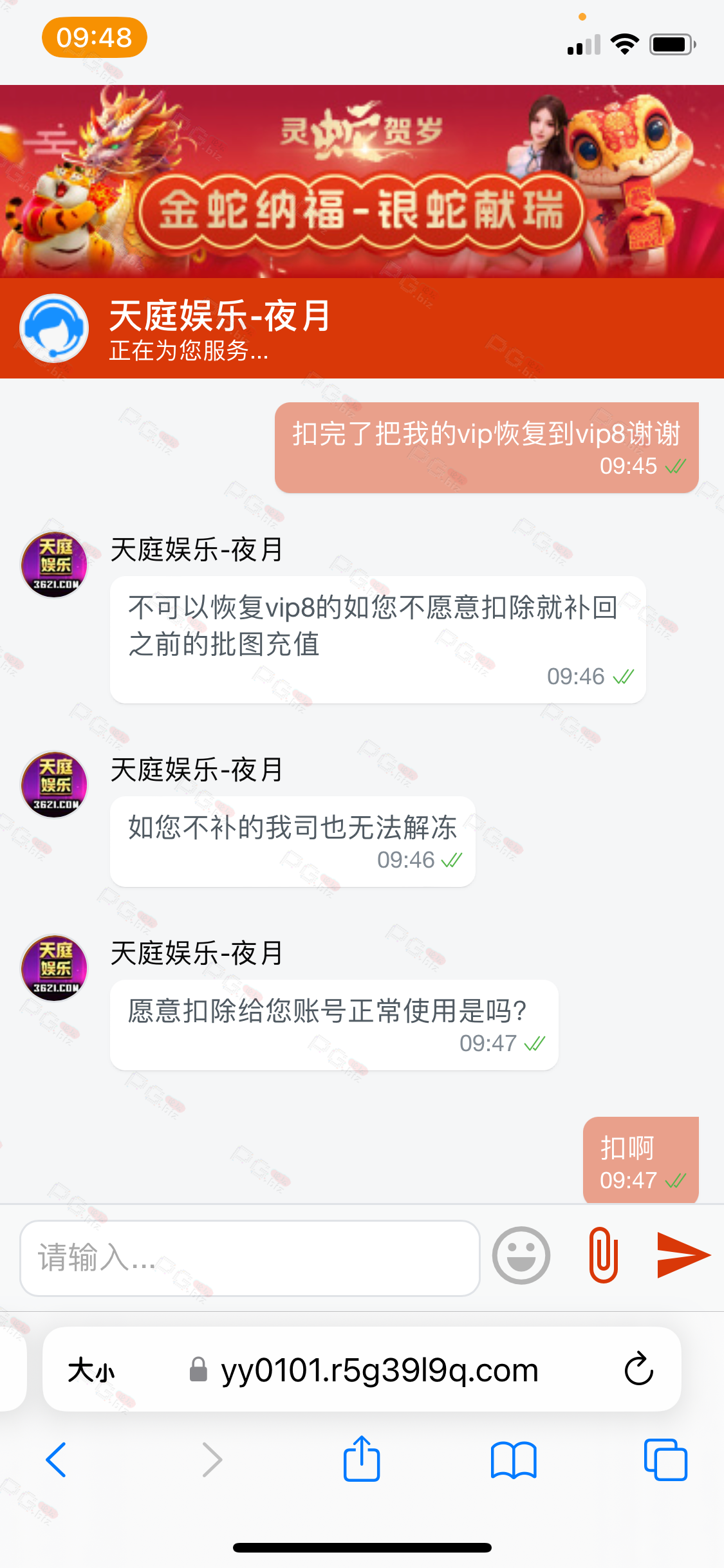Tap the message input field
The image size is (724, 1568).
(x=250, y=1257)
